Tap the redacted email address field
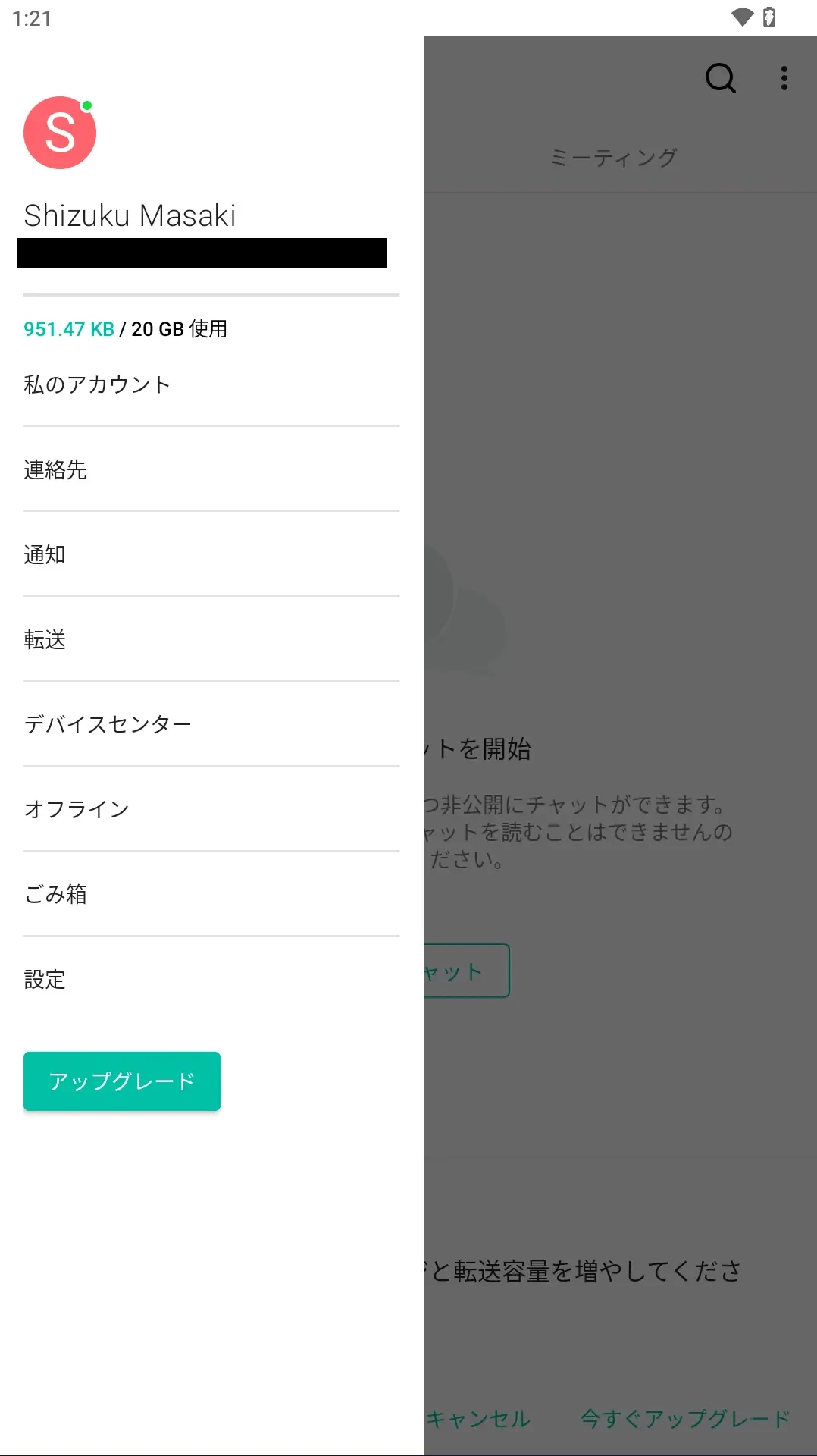 pos(202,253)
